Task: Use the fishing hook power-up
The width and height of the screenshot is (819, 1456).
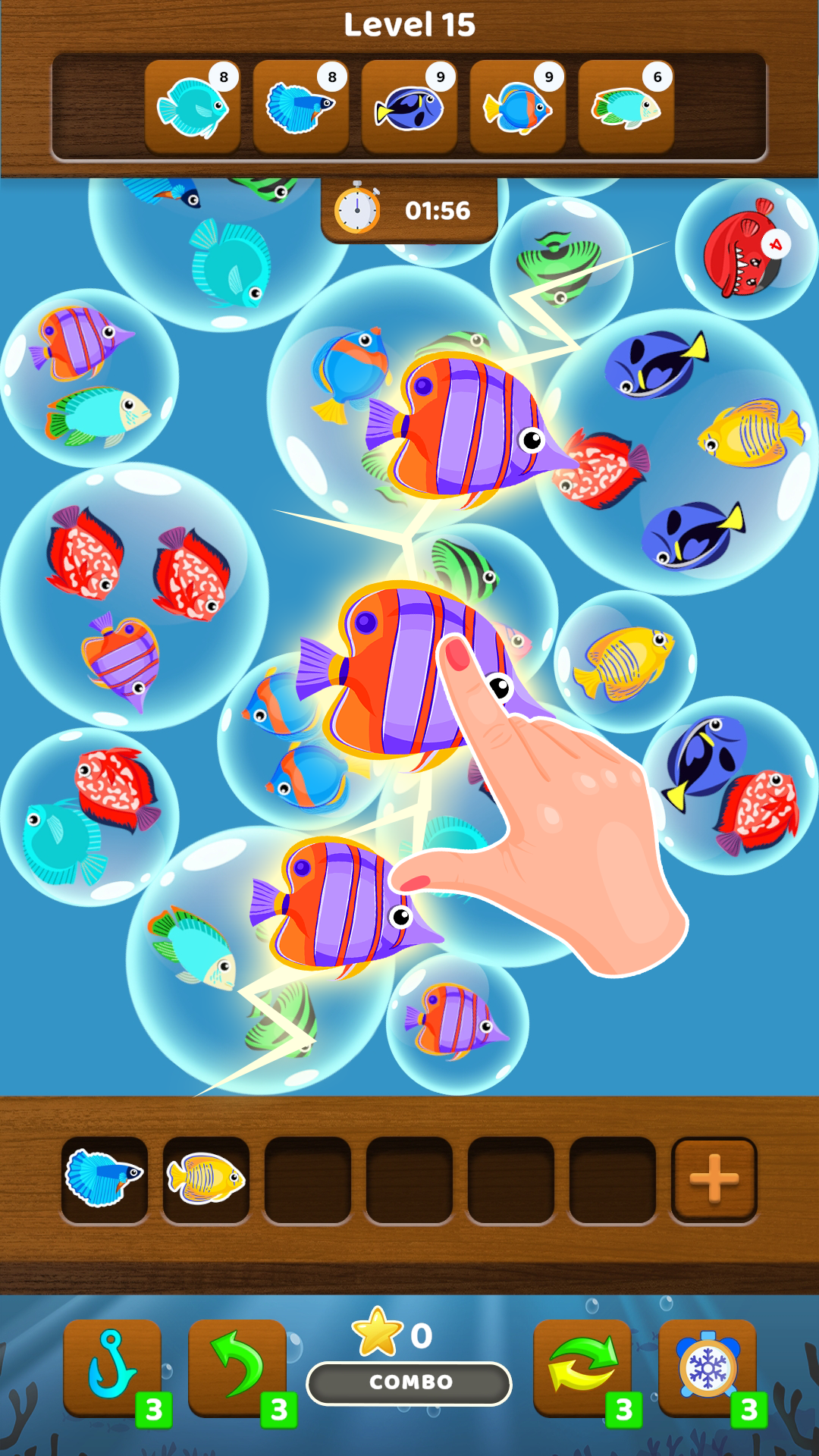Action: 112,1367
